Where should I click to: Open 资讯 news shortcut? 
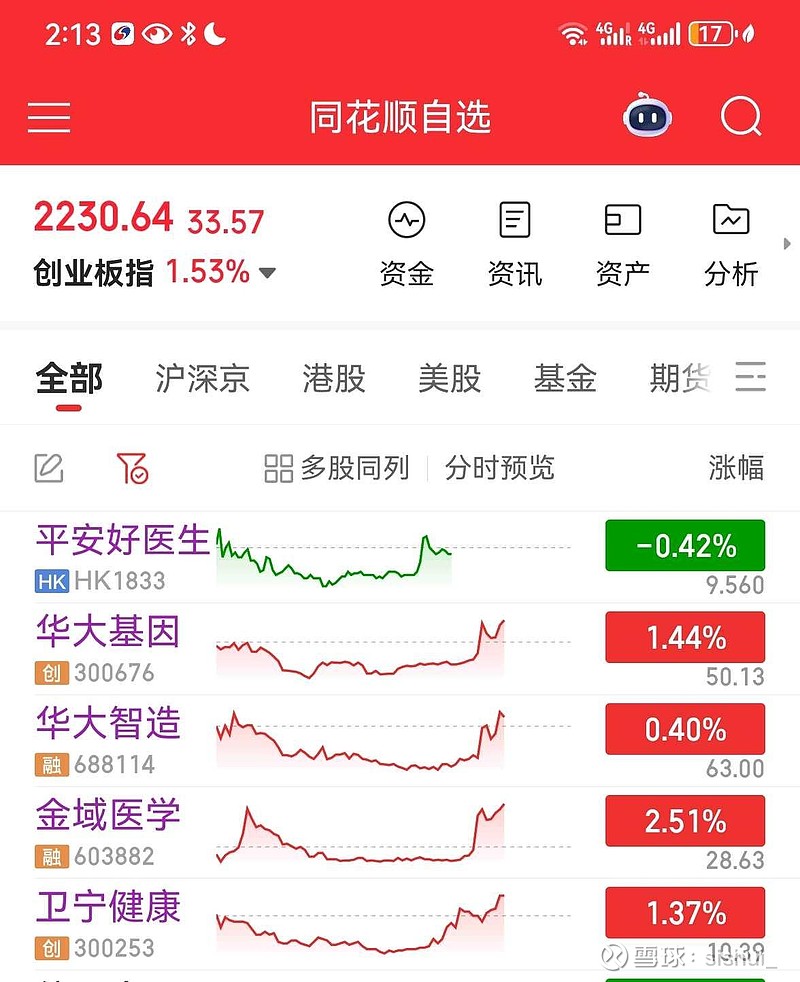(515, 244)
